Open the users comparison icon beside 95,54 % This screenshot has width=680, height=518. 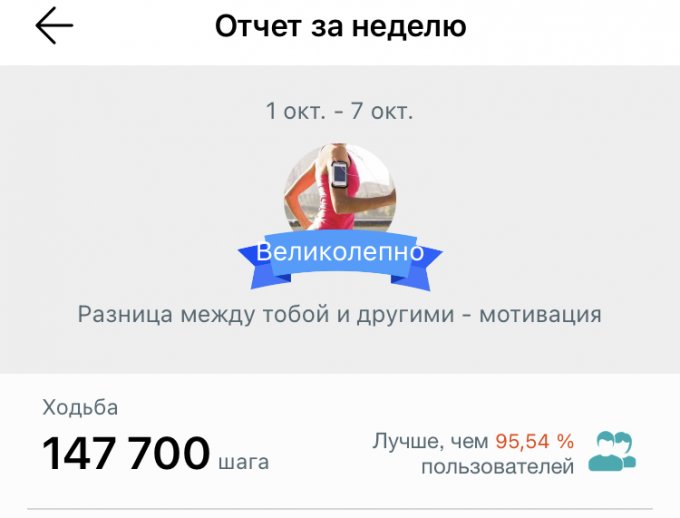tap(612, 452)
